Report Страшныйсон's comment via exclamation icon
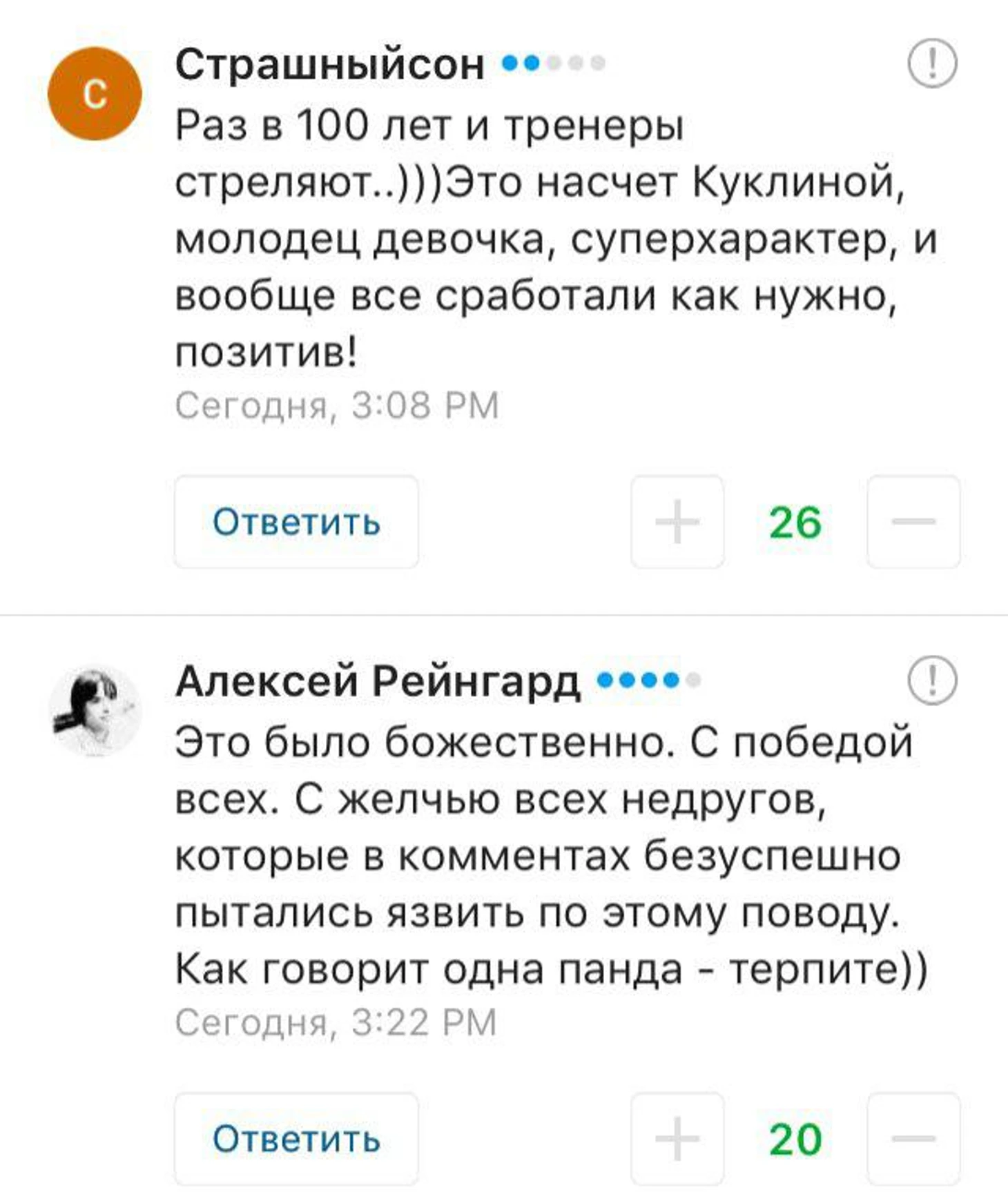 tap(932, 63)
